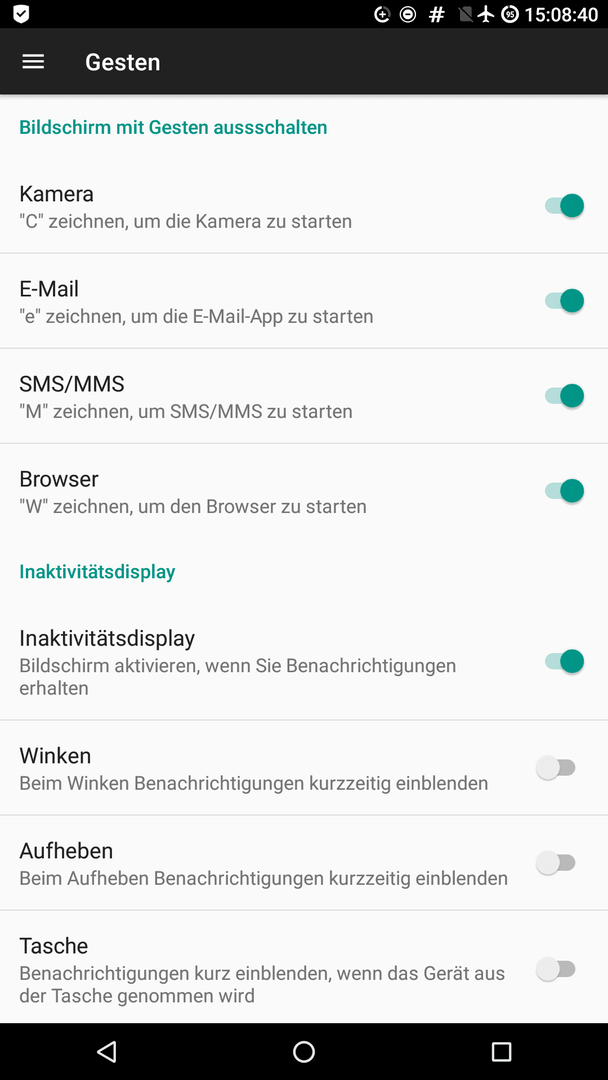608x1080 pixels.
Task: Go to the home screen
Action: [x=304, y=1051]
